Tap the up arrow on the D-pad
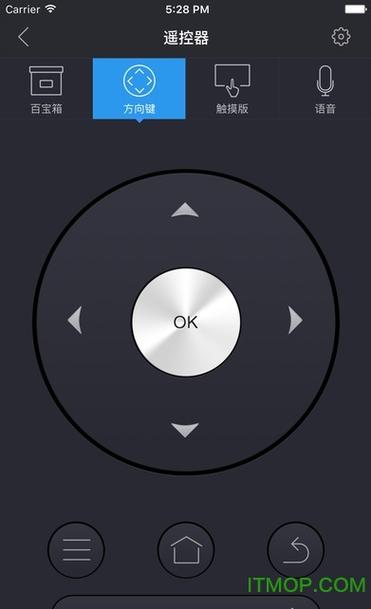 pos(185,210)
